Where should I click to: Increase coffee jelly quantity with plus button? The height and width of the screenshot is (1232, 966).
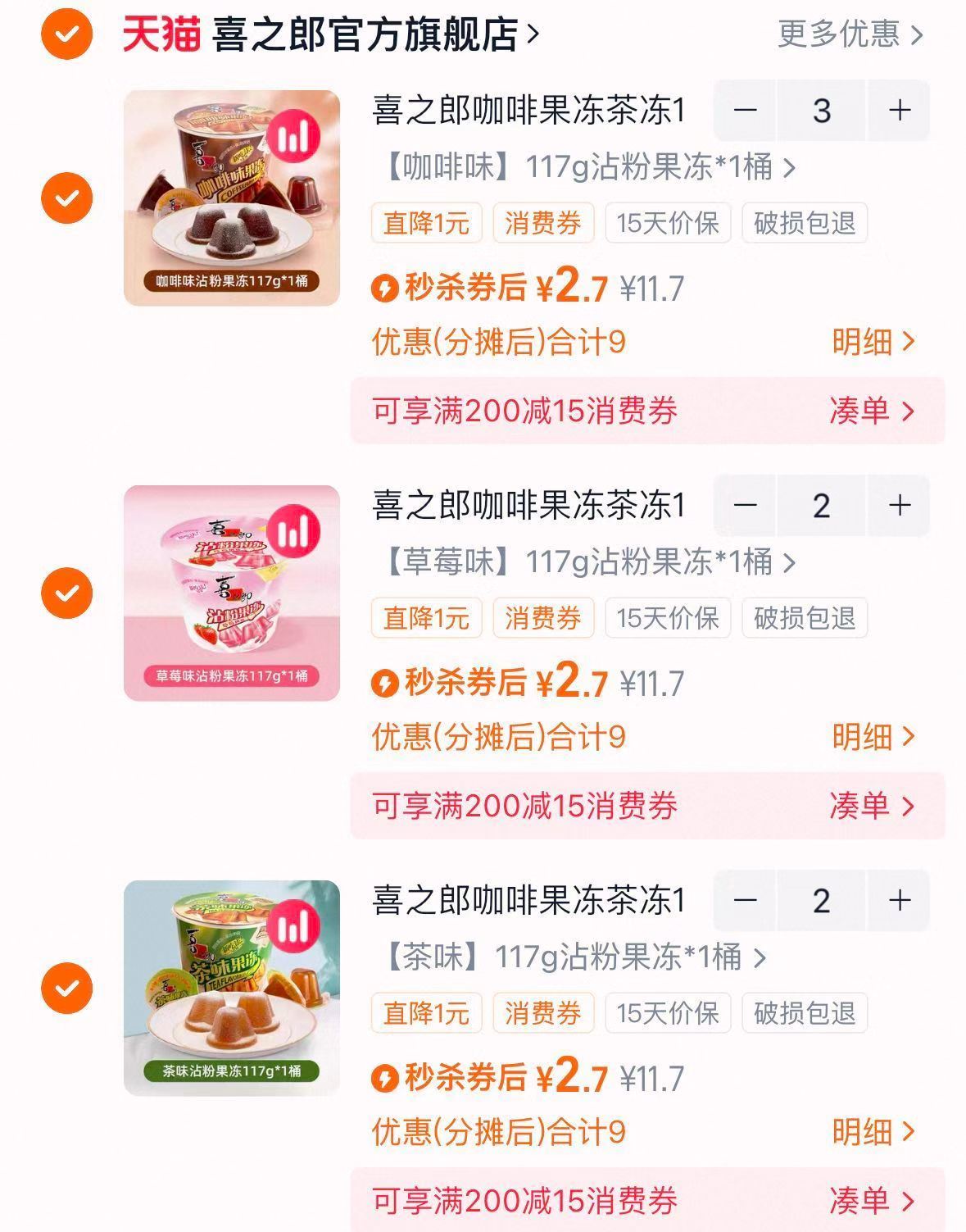point(900,111)
